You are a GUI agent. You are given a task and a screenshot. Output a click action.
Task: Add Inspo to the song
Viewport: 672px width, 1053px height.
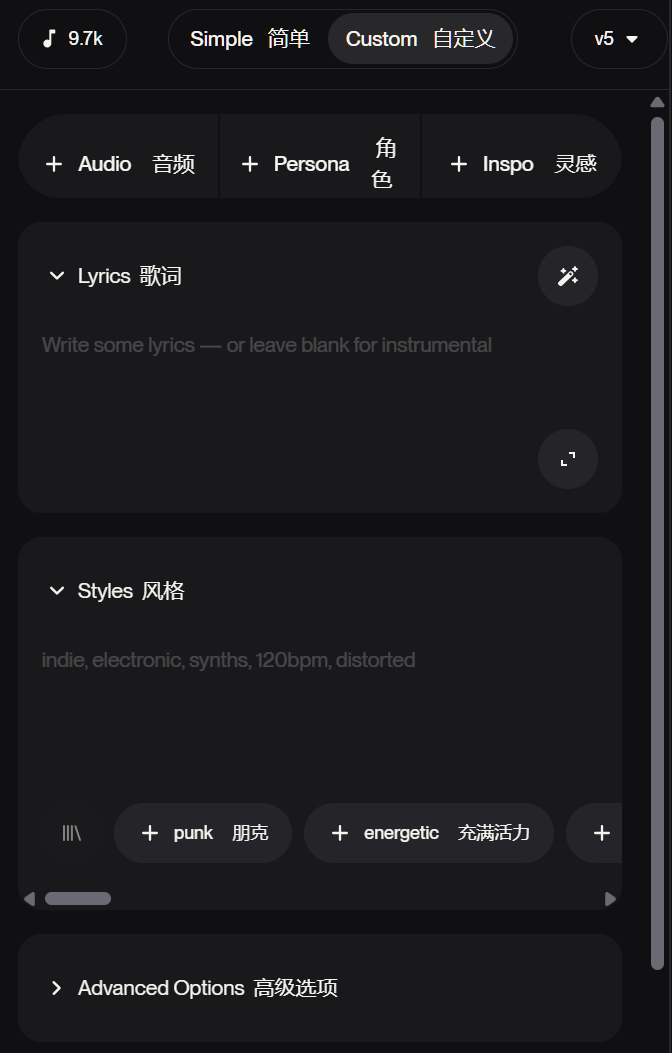coord(522,164)
